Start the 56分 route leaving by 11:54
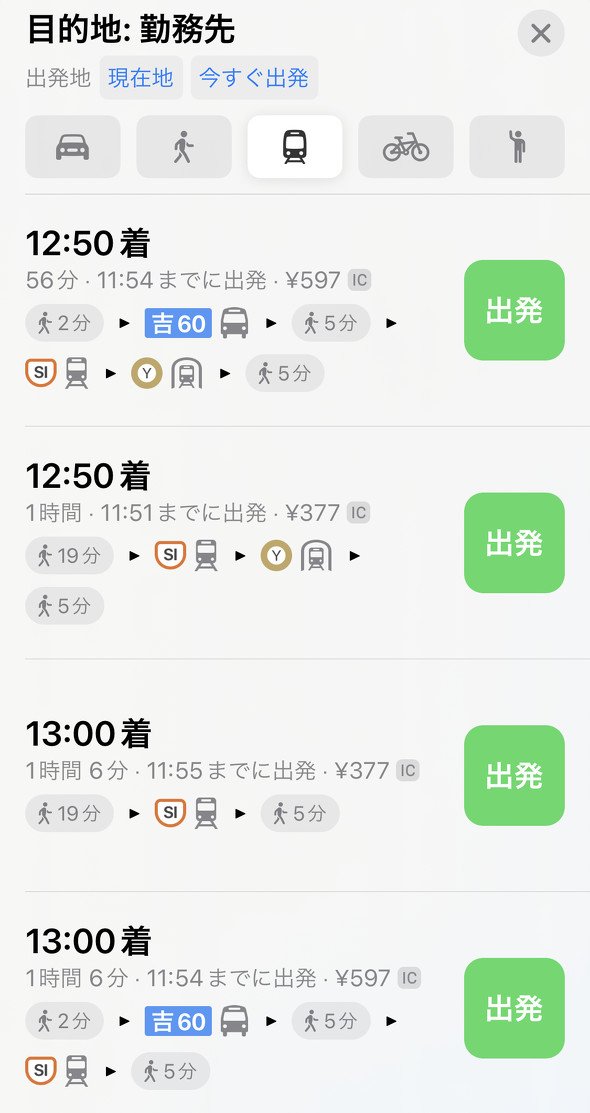The height and width of the screenshot is (1113, 590). click(x=514, y=310)
